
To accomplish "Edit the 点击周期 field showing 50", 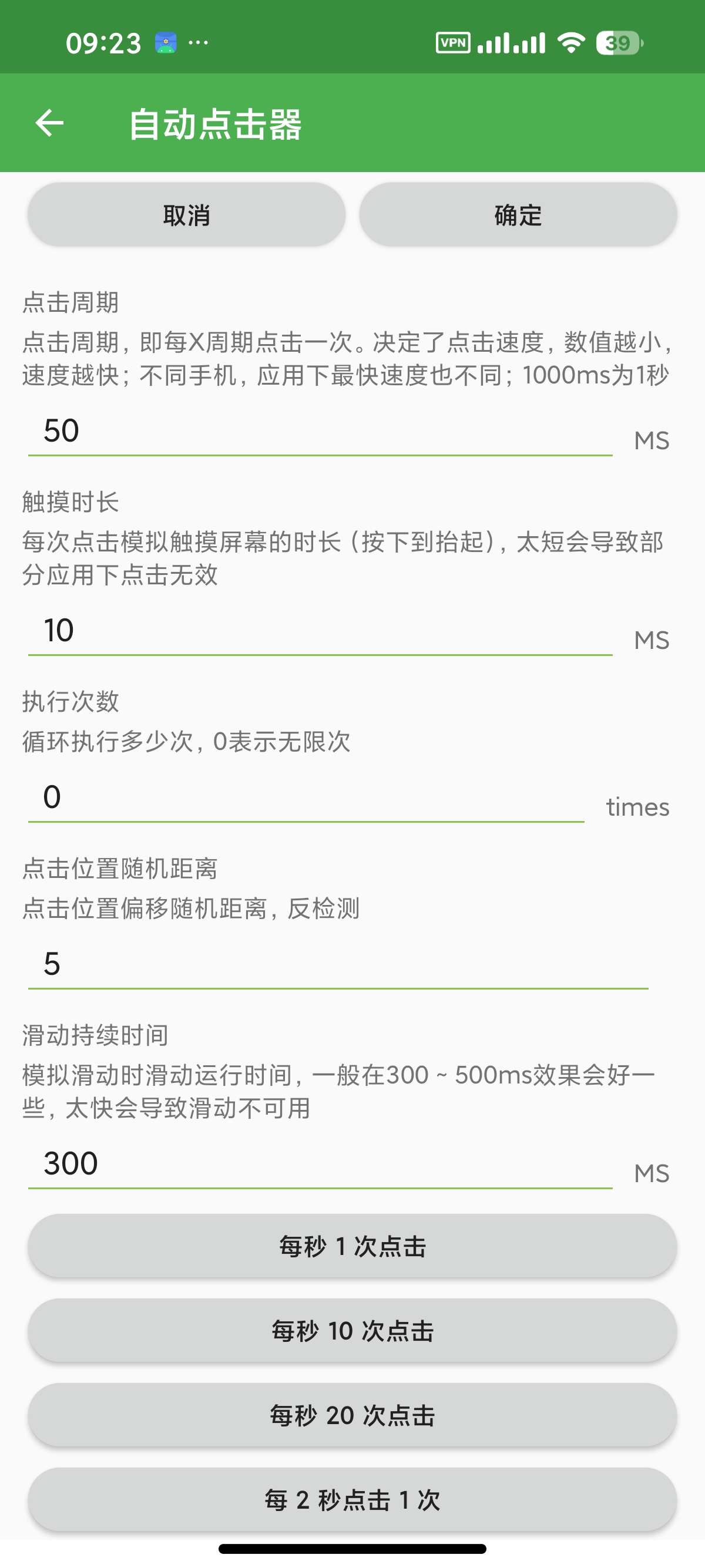I will tap(320, 431).
